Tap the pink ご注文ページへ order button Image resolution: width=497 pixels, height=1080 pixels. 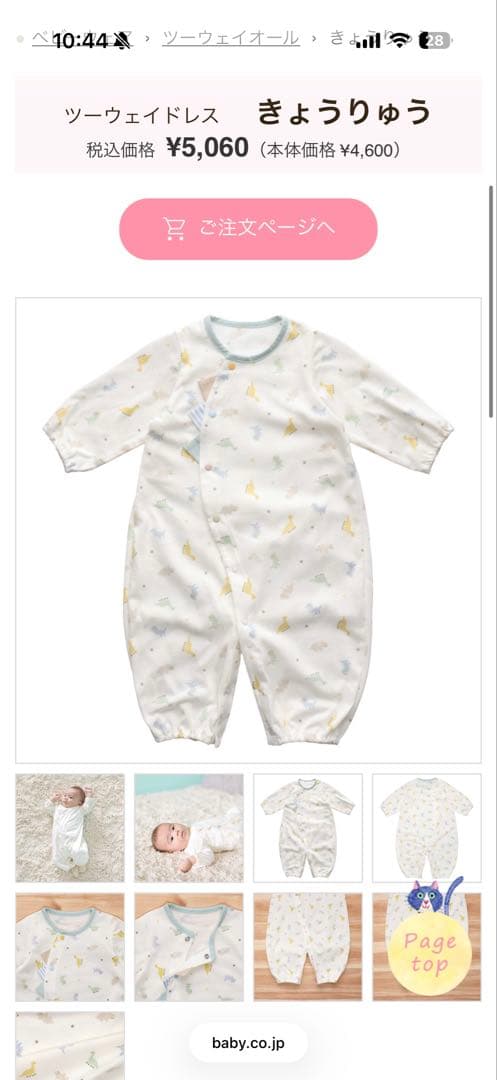coord(248,229)
